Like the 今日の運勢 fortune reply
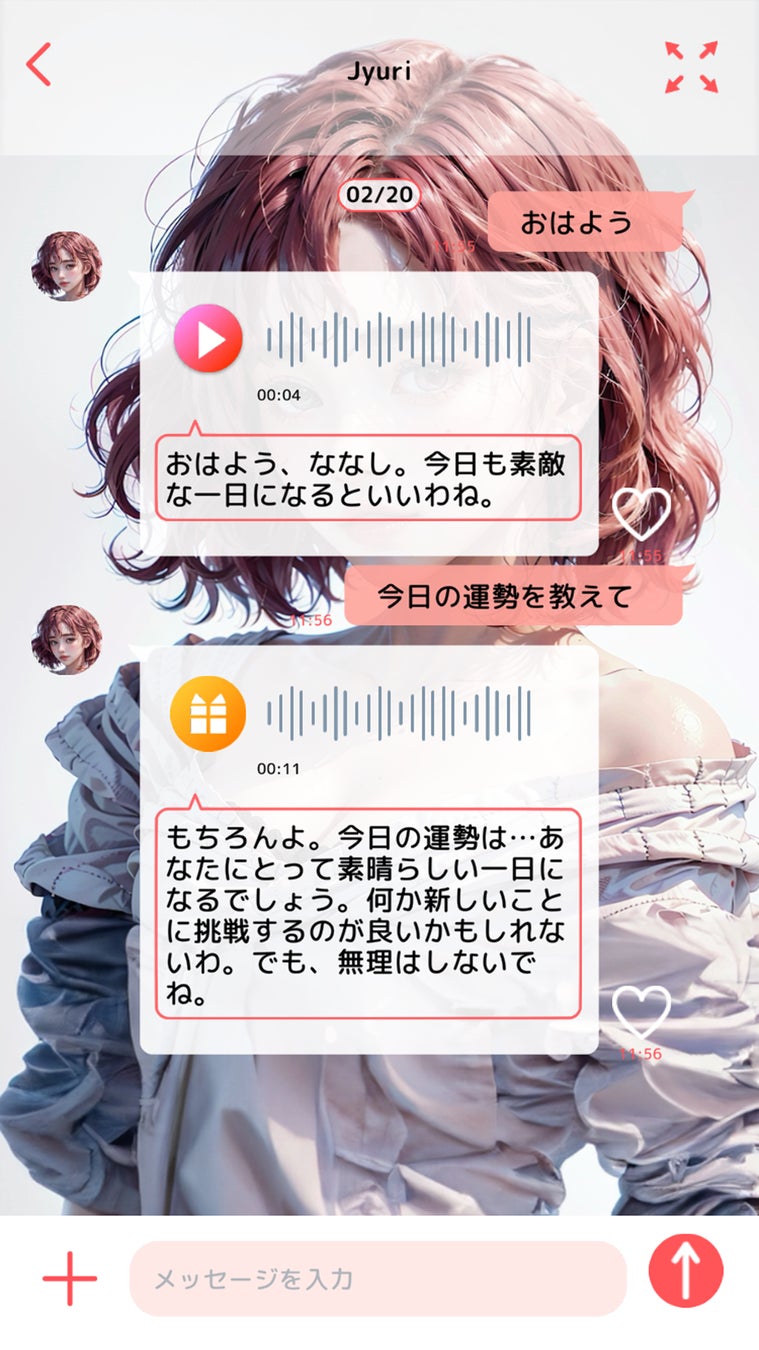Image resolution: width=759 pixels, height=1350 pixels. [x=641, y=1010]
